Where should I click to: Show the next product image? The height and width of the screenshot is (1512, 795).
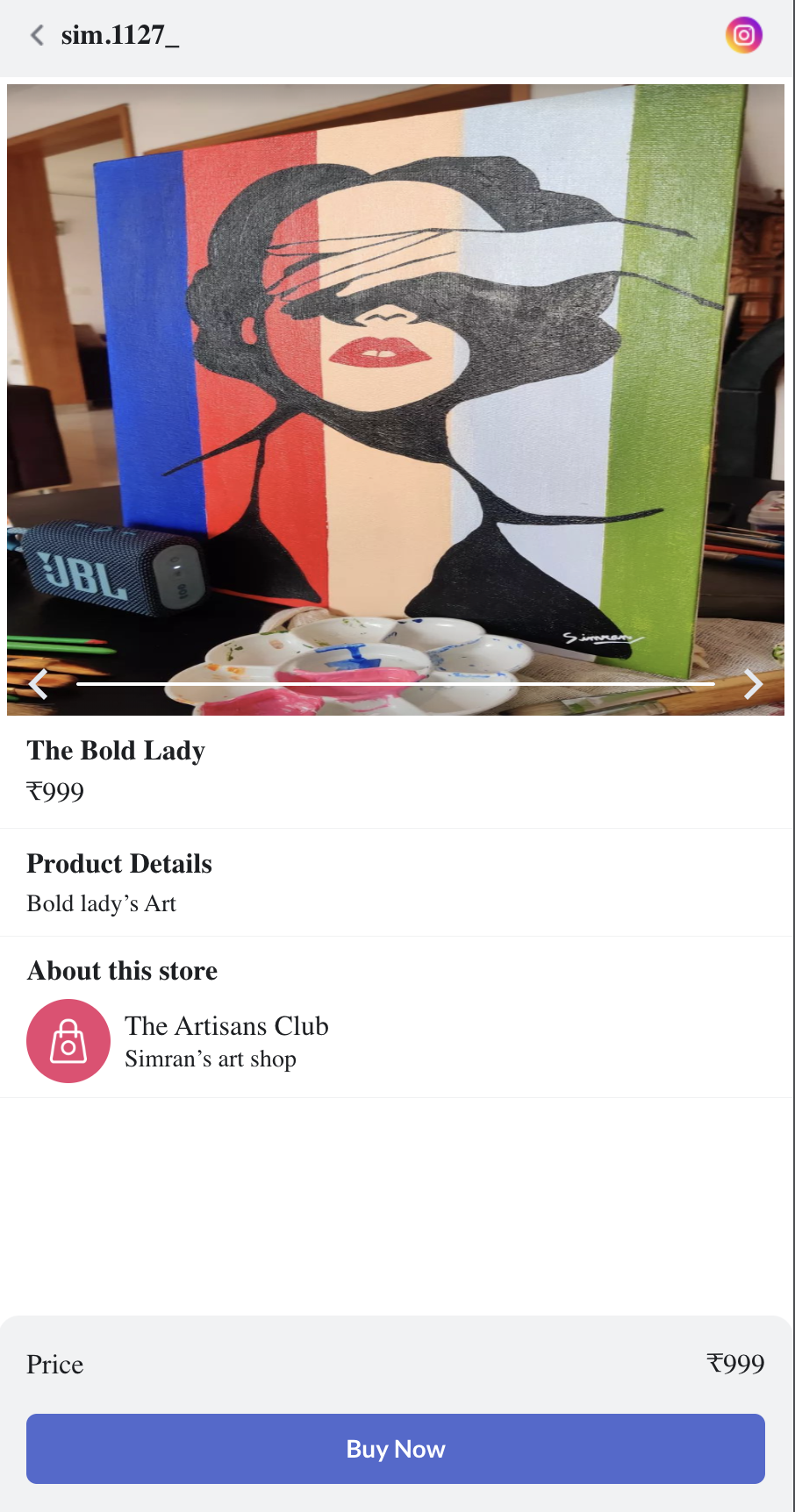pyautogui.click(x=752, y=683)
